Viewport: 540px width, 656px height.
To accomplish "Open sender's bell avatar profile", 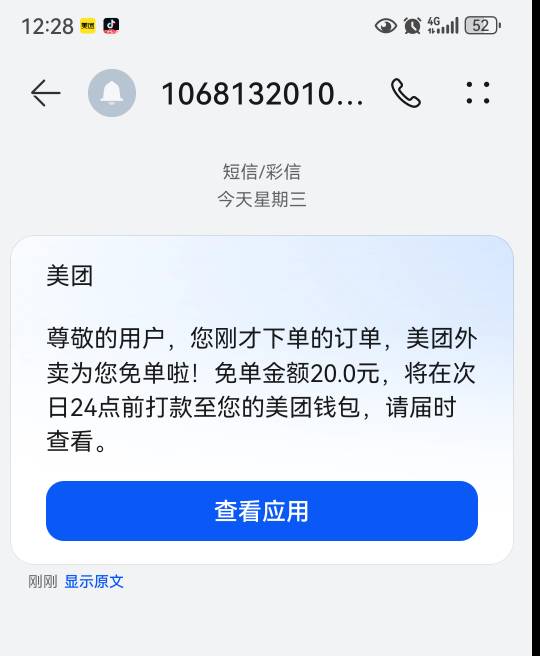I will [x=112, y=93].
